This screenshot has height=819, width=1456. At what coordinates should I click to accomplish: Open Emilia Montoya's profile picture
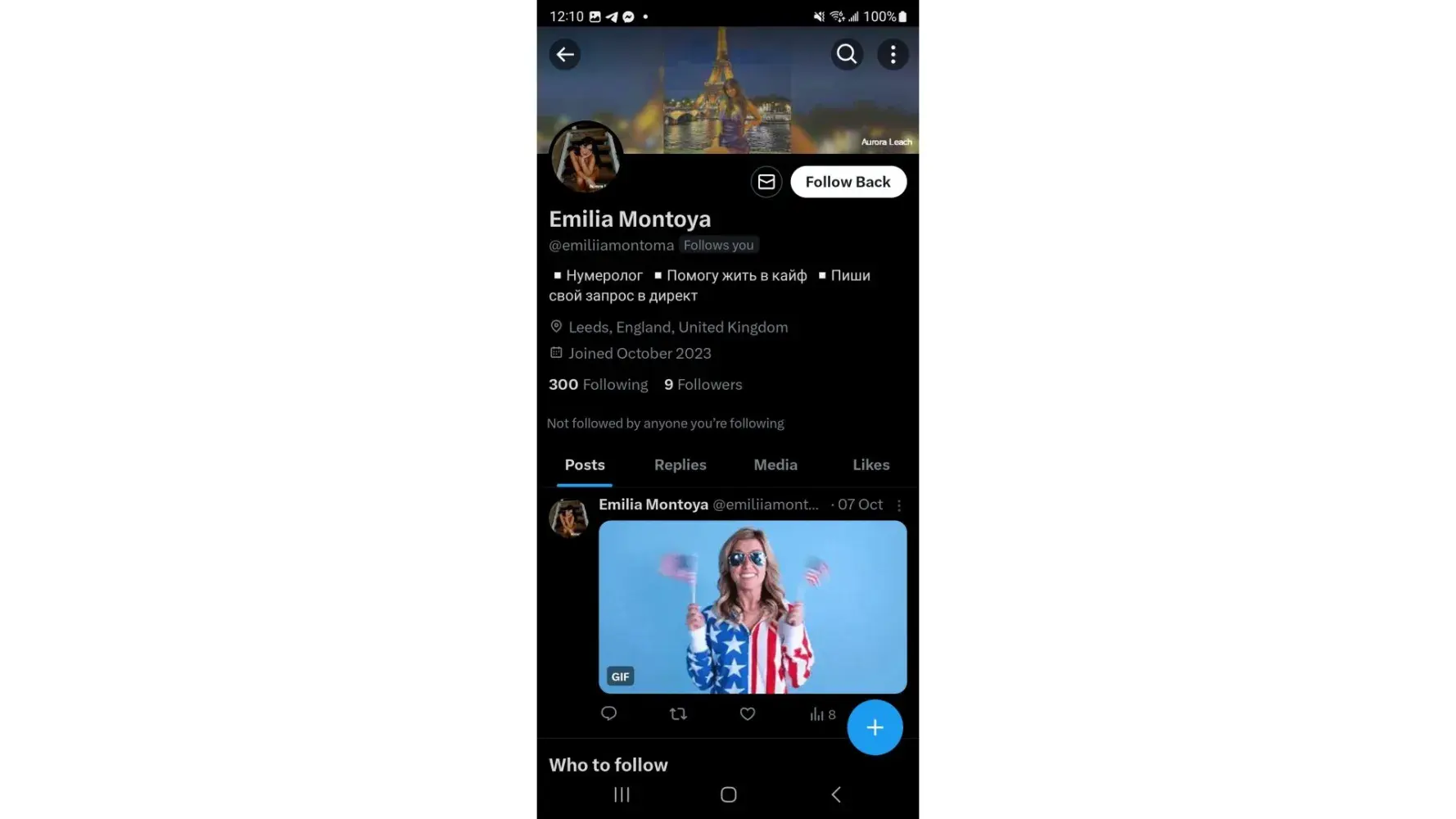pyautogui.click(x=586, y=158)
